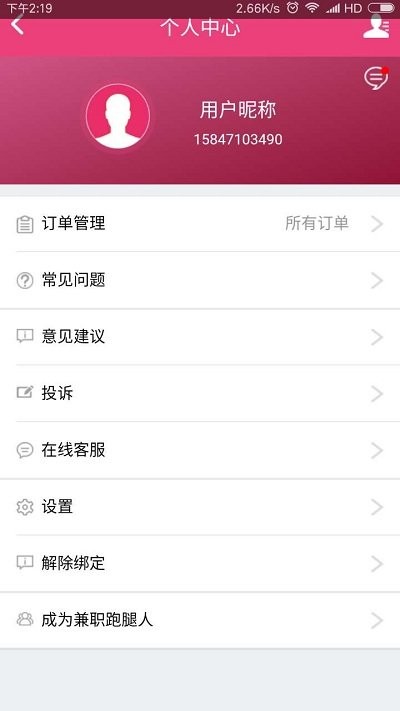Open the profile icon in the header
This screenshot has height=711, width=400.
[x=376, y=27]
